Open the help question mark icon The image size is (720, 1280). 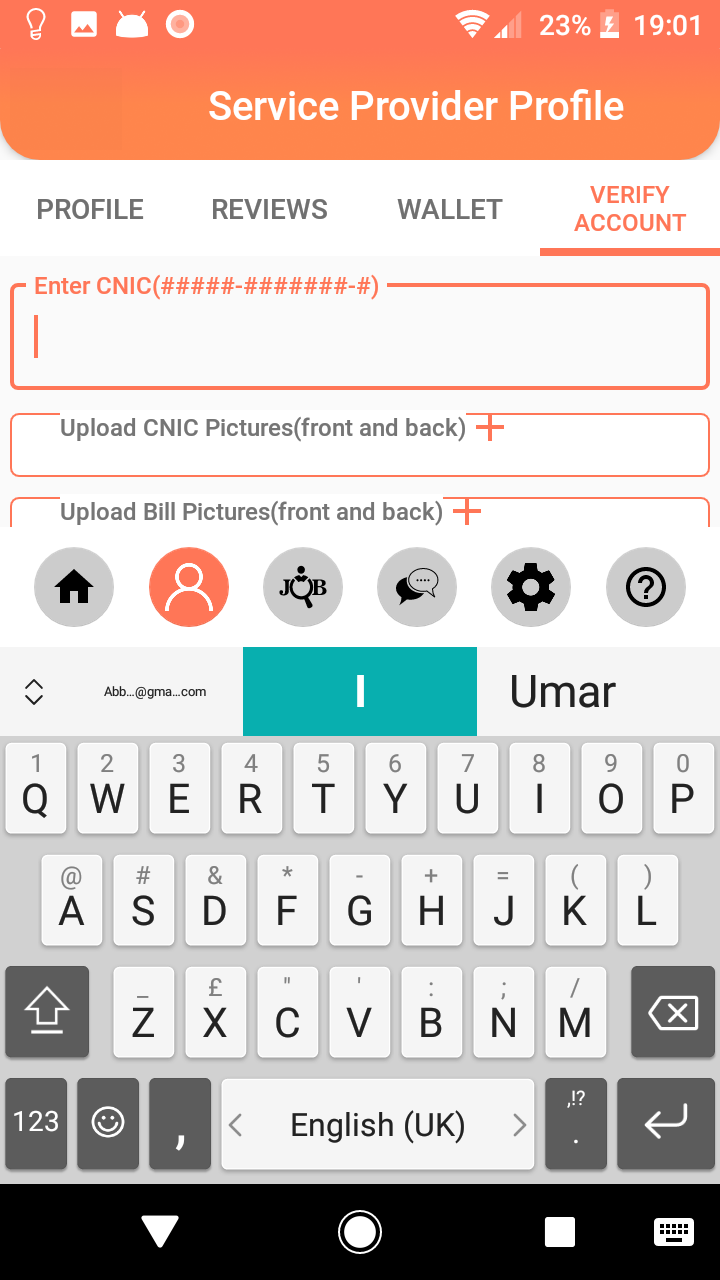click(x=646, y=587)
